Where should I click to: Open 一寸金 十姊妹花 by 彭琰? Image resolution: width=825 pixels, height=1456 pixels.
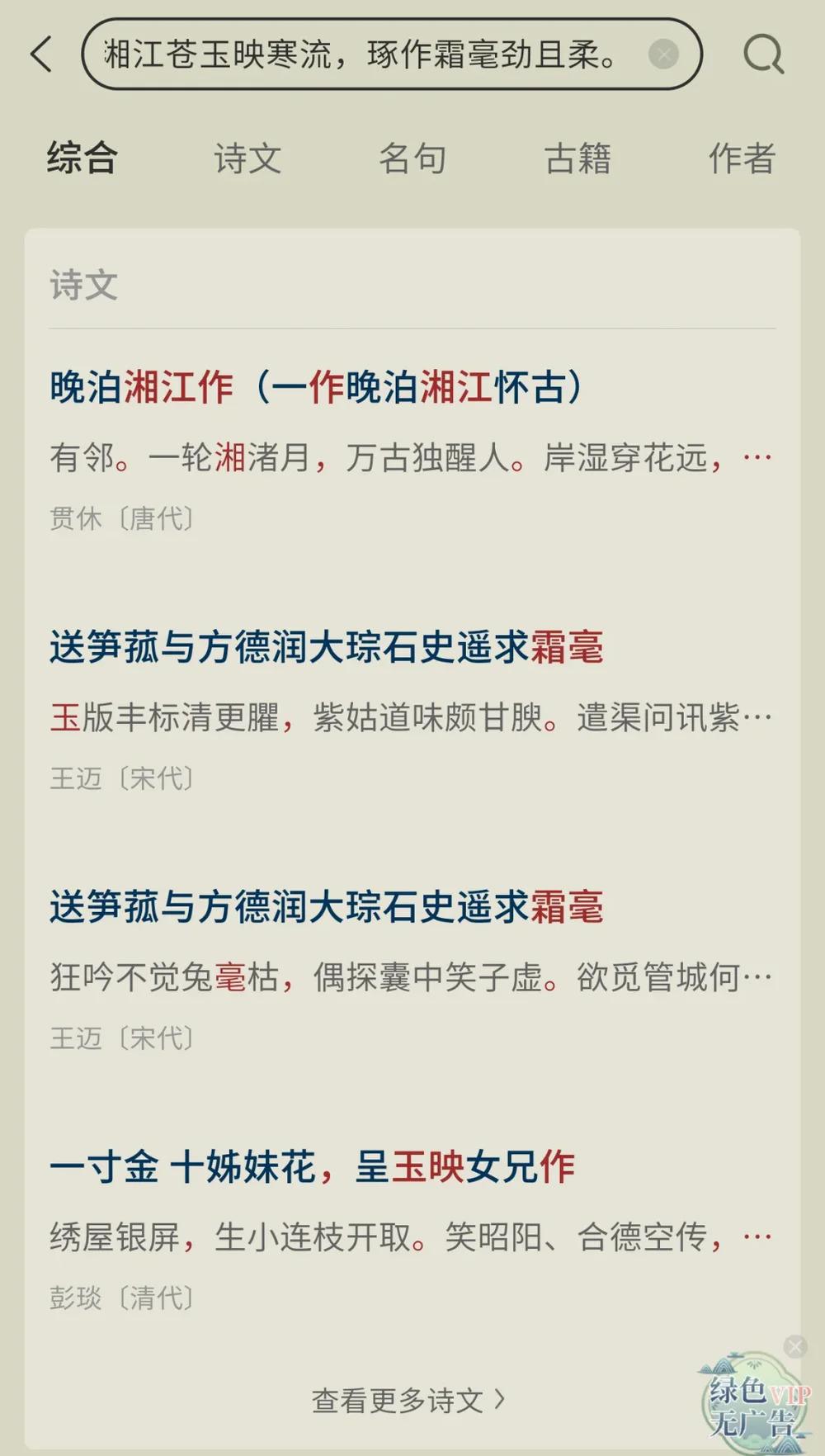click(312, 1167)
